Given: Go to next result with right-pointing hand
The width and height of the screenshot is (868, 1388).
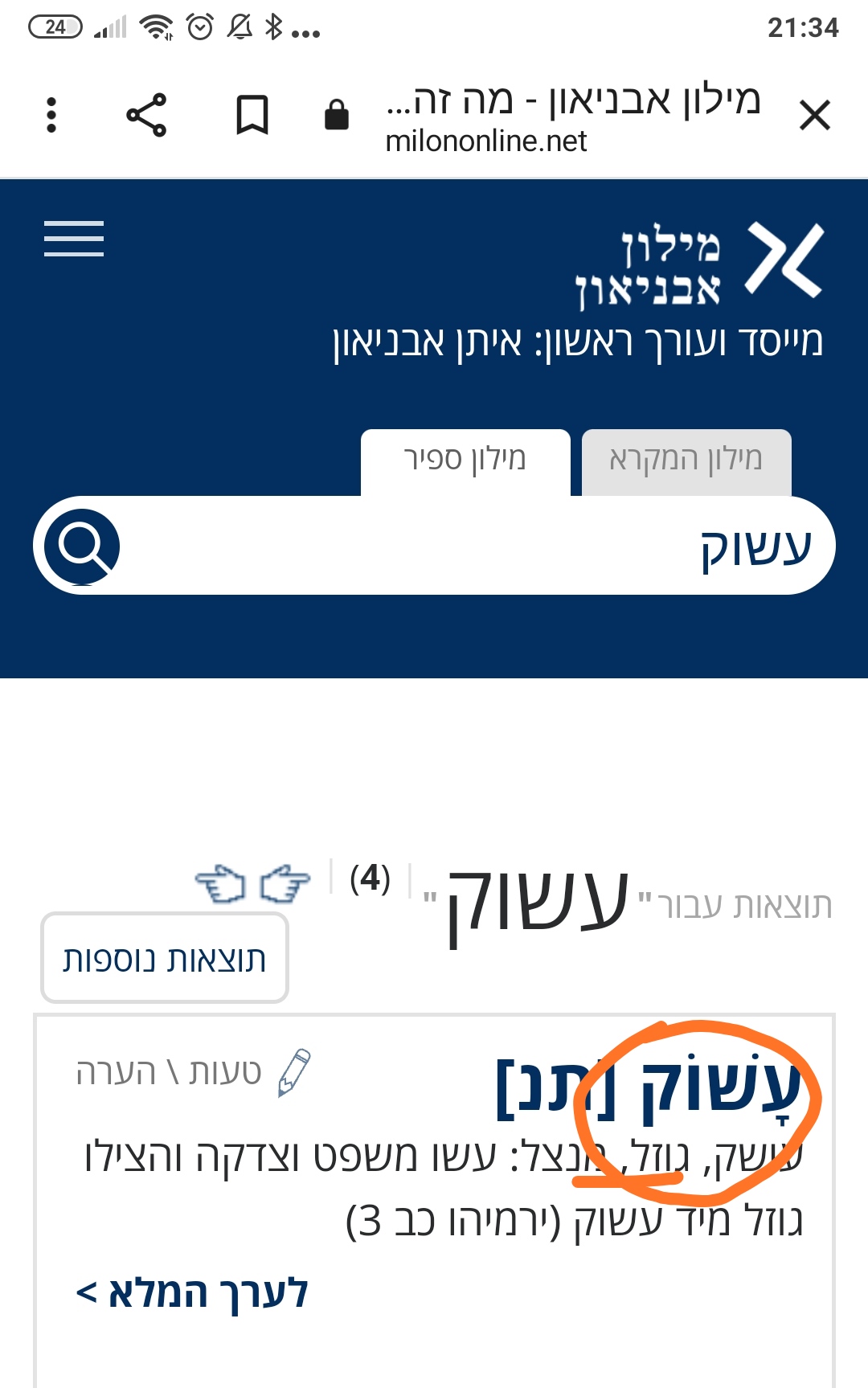Looking at the screenshot, I should point(285,884).
